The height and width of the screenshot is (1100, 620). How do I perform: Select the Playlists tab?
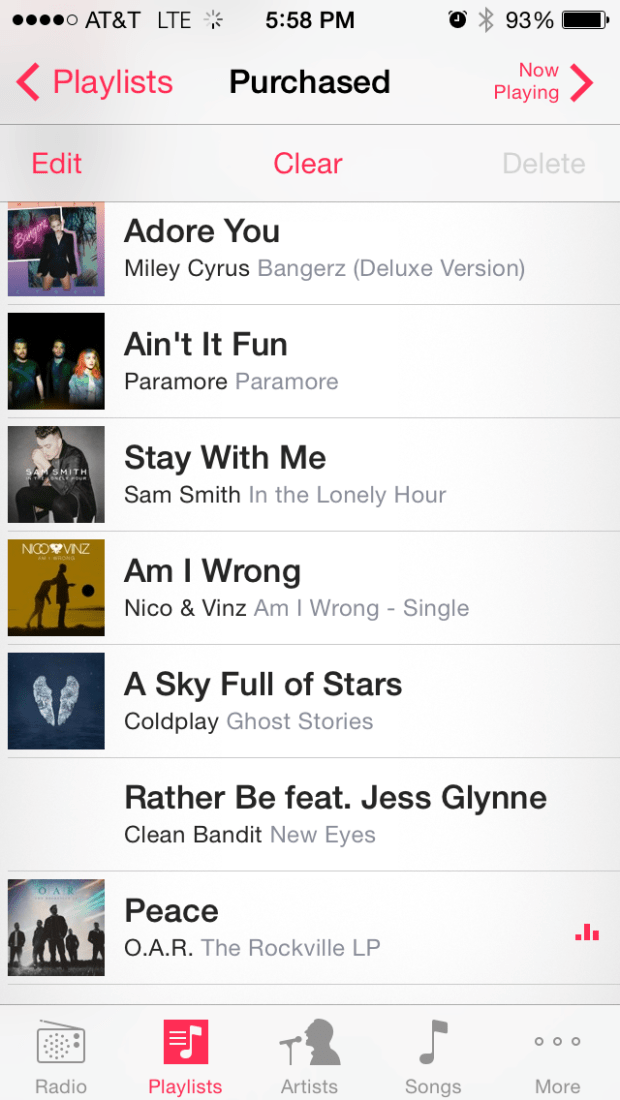coord(185,1056)
